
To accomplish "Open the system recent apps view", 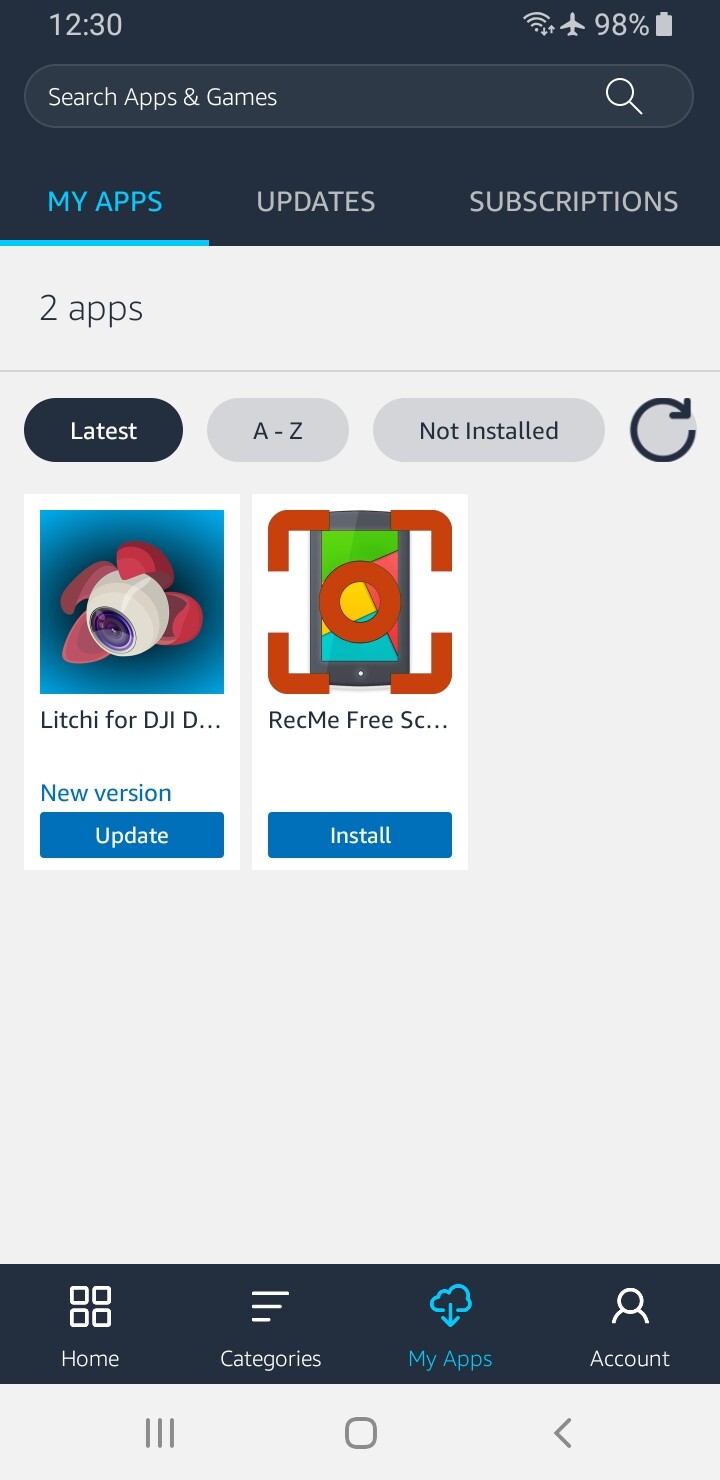I will pos(160,1433).
